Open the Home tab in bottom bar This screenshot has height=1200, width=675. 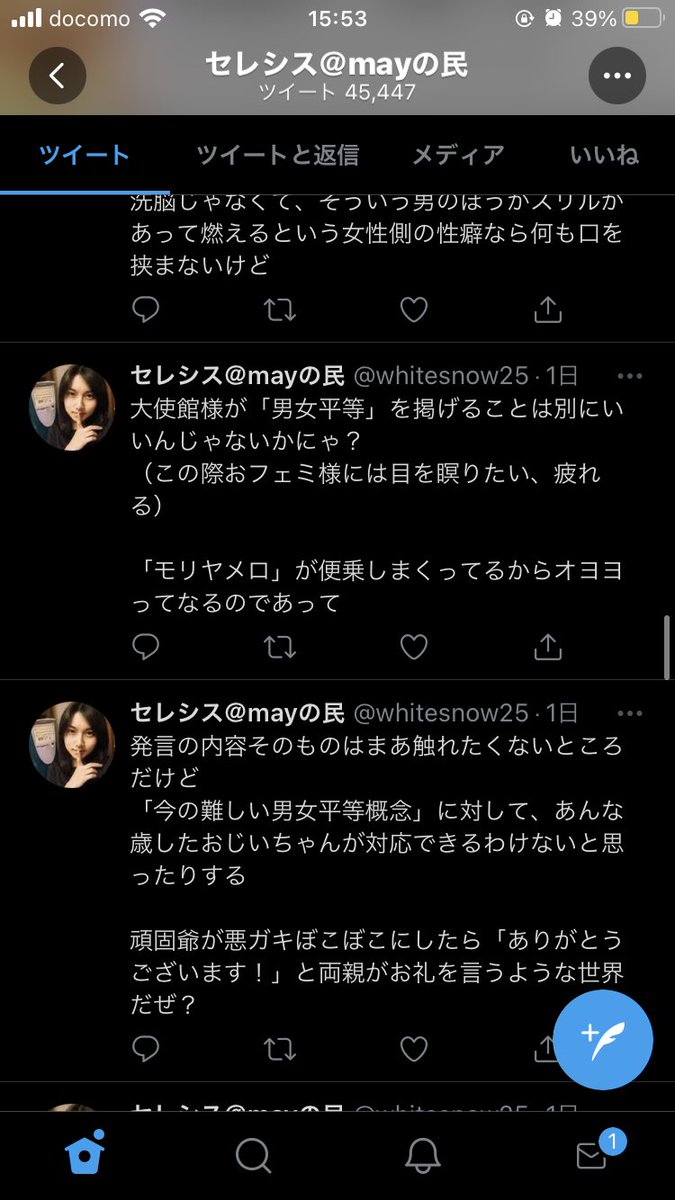point(85,1156)
